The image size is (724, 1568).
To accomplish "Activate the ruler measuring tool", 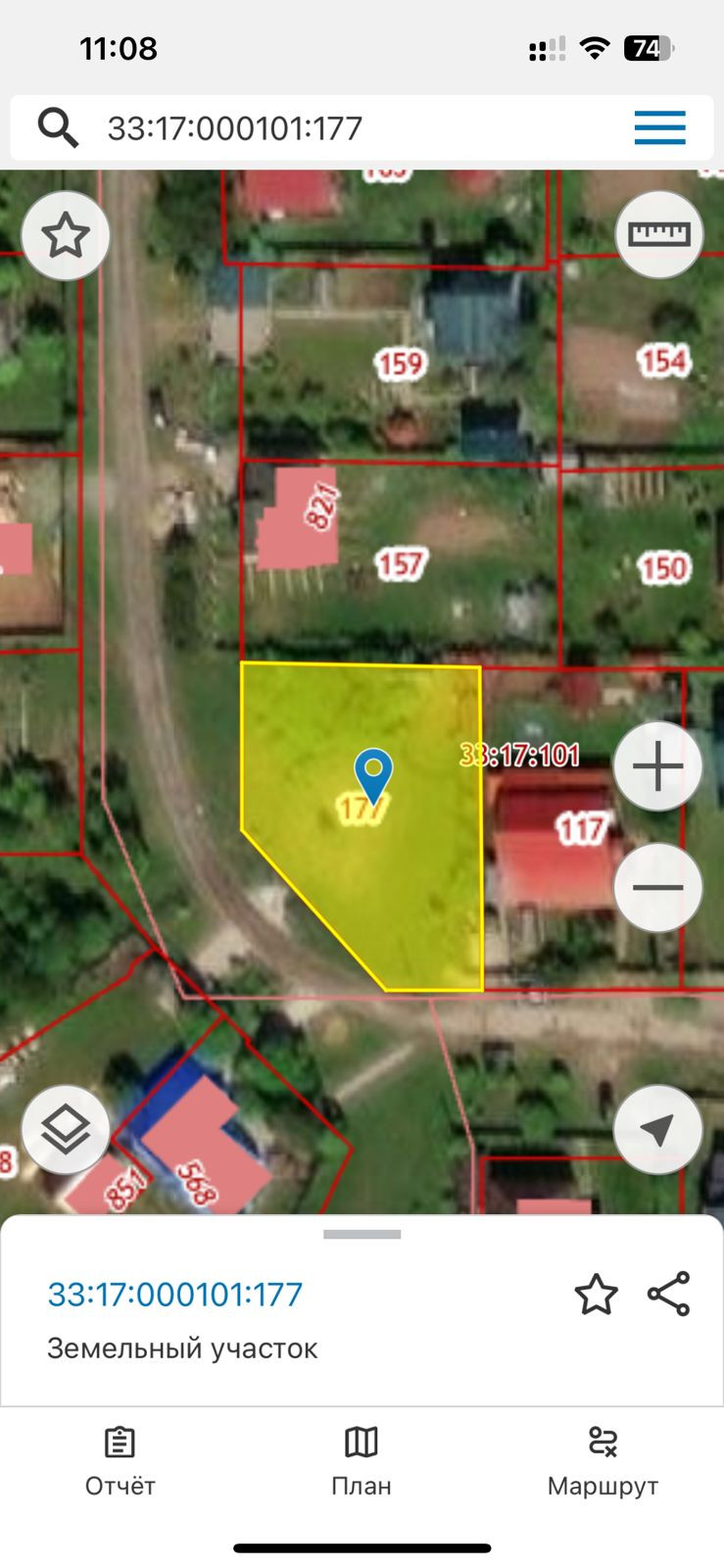I will click(x=658, y=235).
